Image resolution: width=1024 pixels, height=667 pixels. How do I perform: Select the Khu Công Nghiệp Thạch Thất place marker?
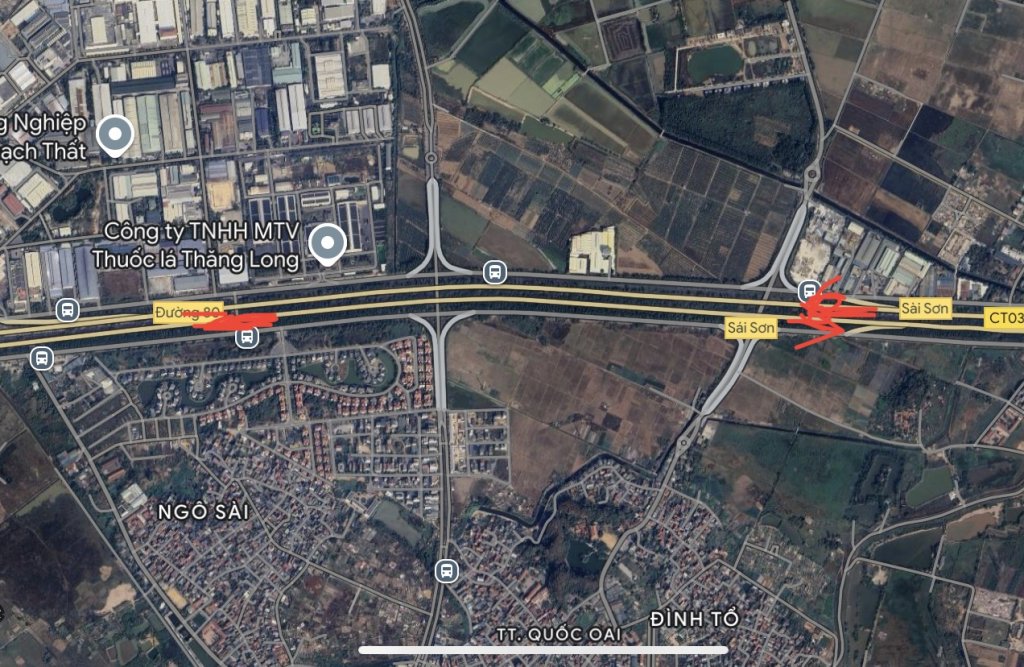pyautogui.click(x=116, y=135)
